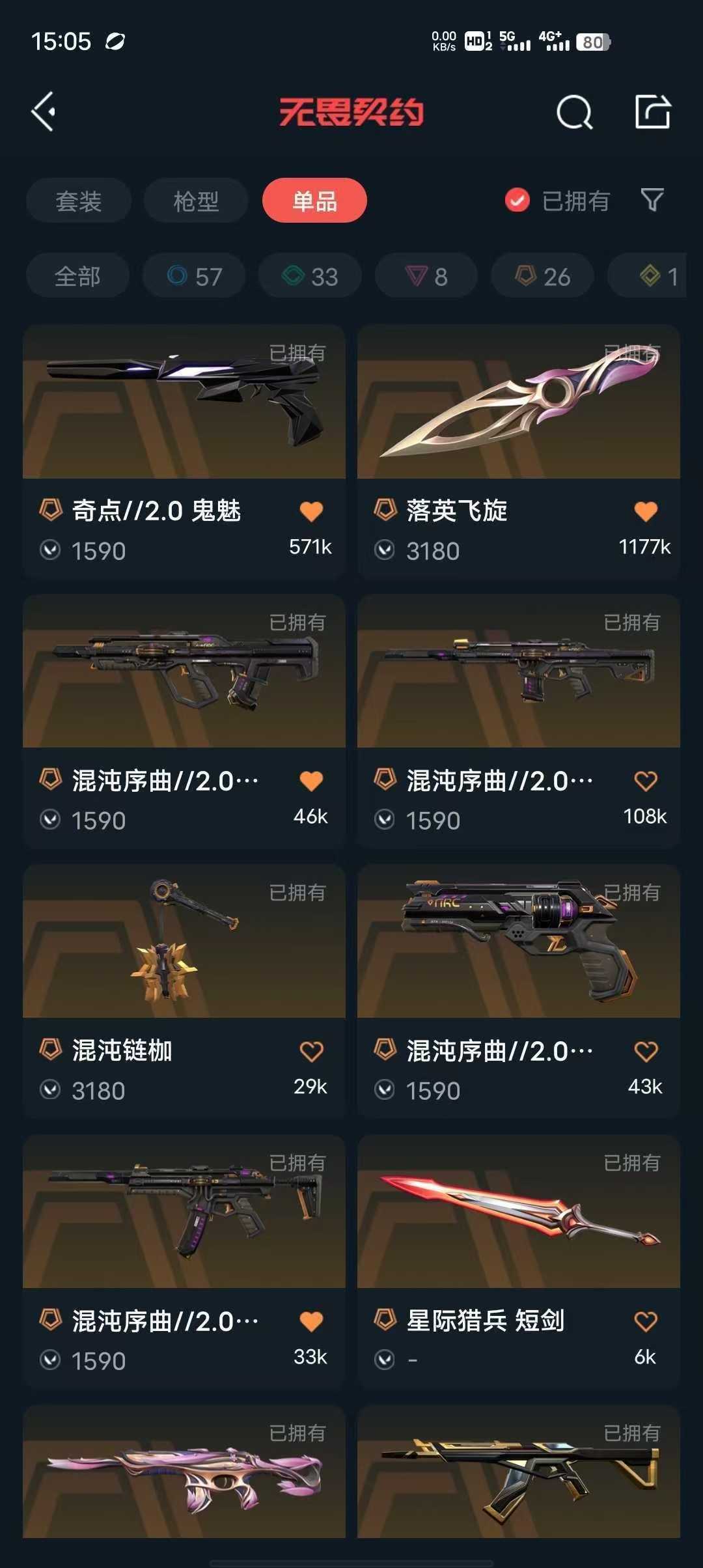Select the orange pentagon tier filter showing 26
Image resolution: width=703 pixels, height=1568 pixels.
pos(542,275)
